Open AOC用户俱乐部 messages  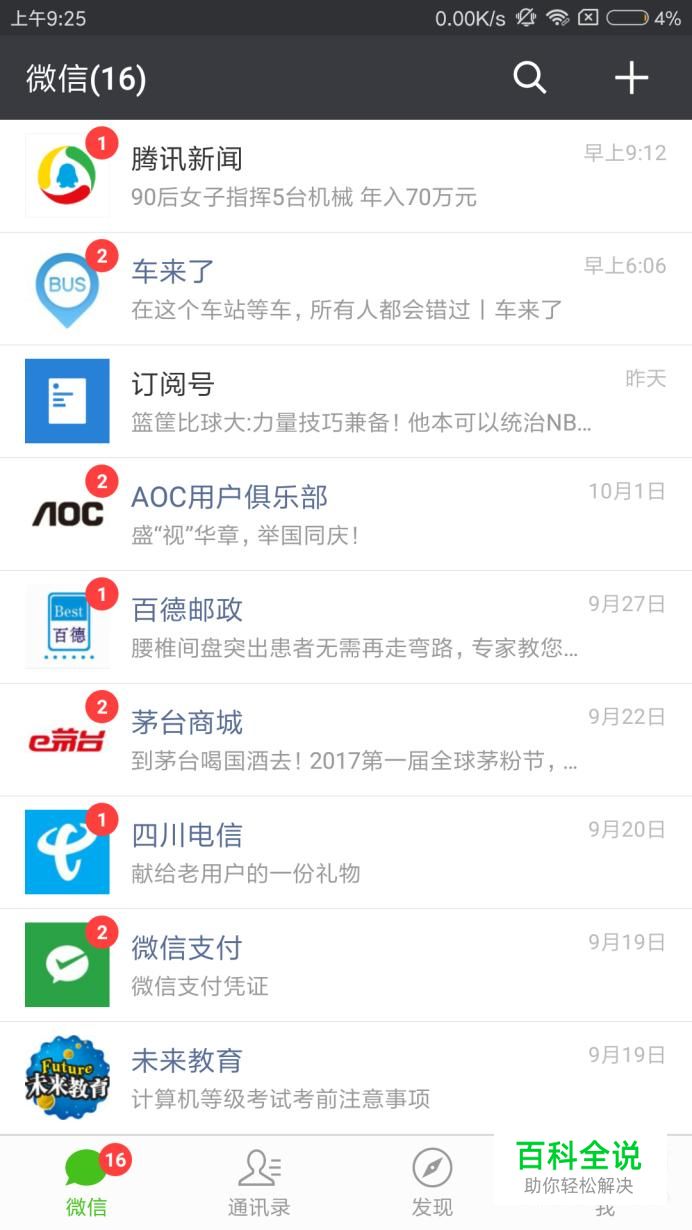pyautogui.click(x=346, y=515)
